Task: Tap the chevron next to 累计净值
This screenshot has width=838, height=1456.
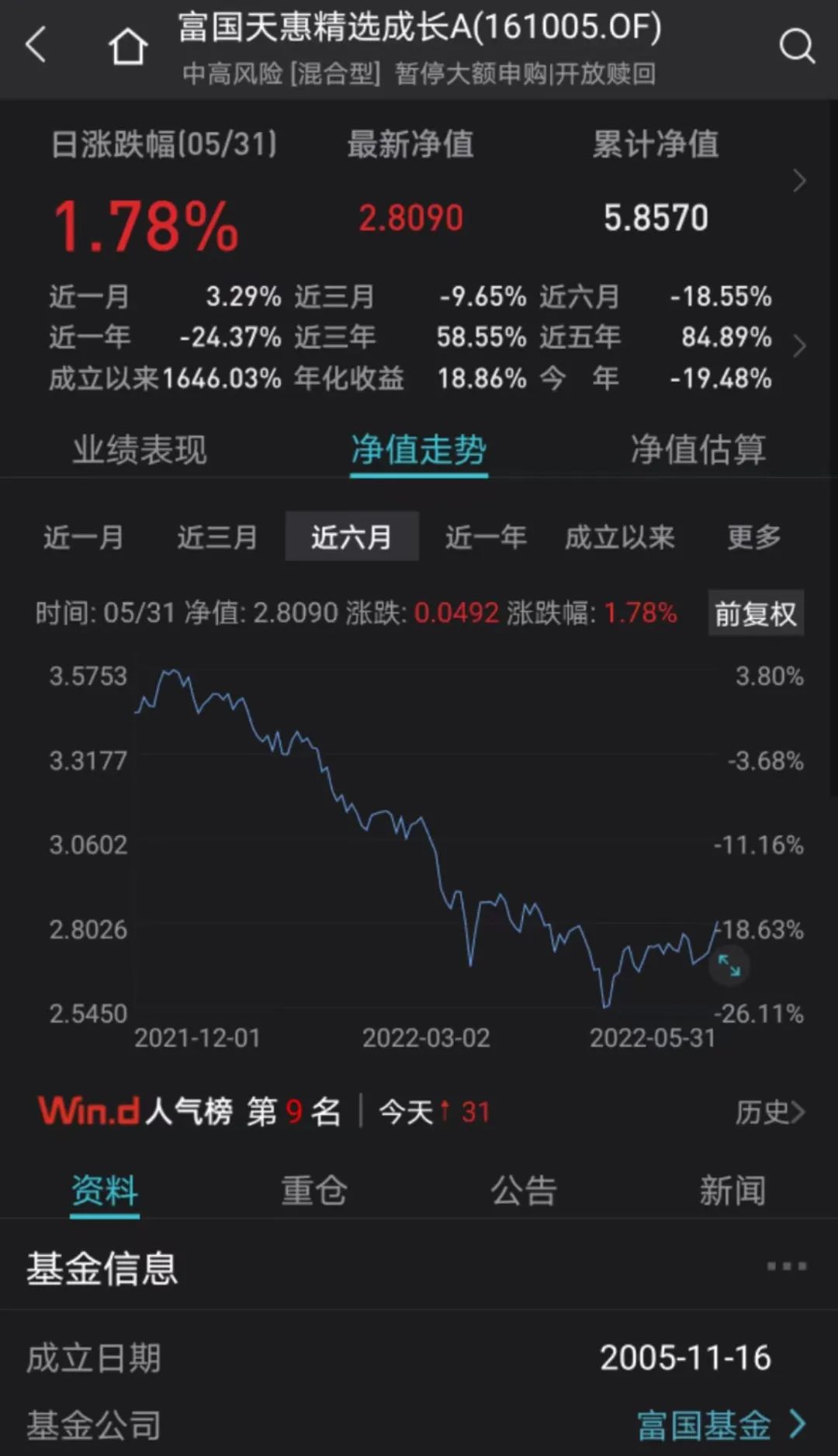Action: [x=799, y=180]
